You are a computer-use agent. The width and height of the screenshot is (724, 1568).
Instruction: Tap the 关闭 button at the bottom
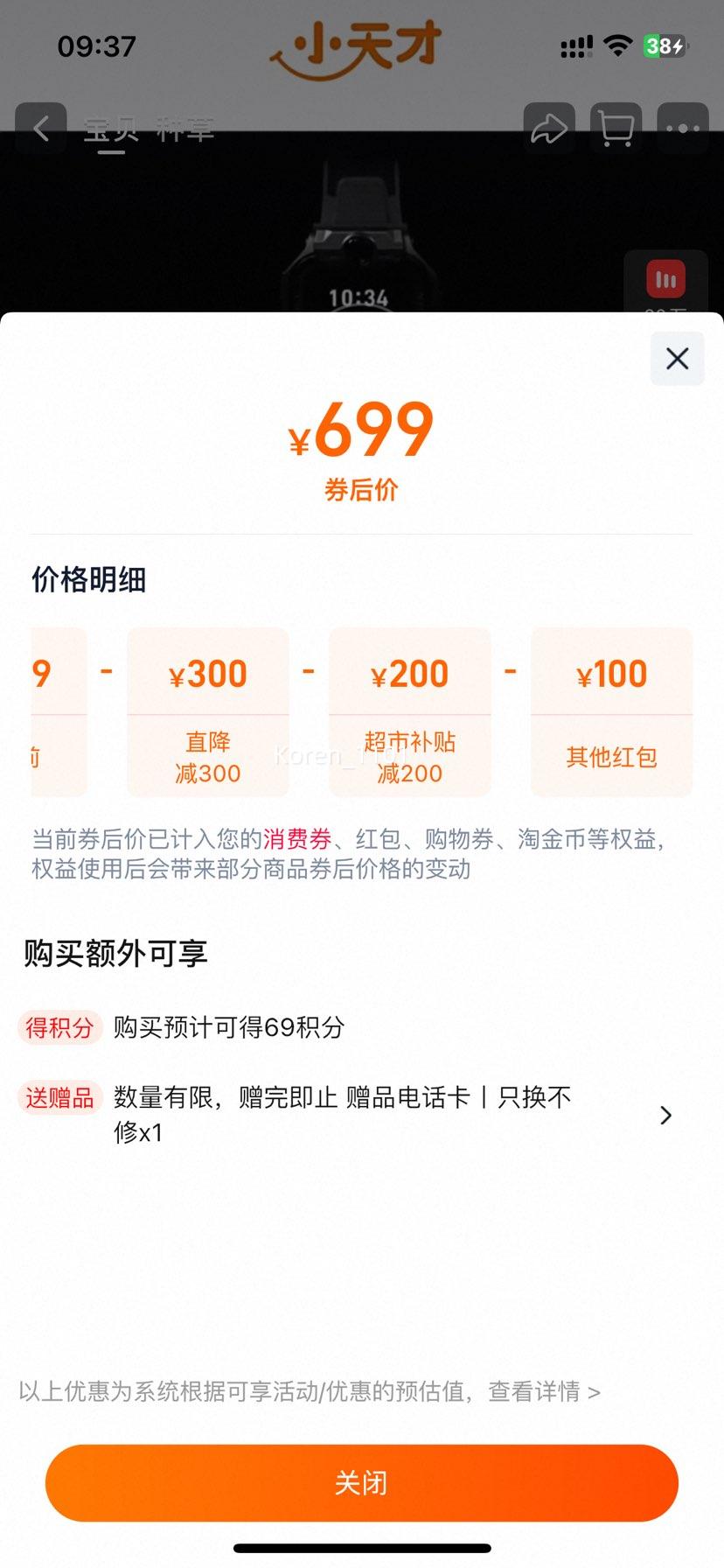pyautogui.click(x=362, y=1482)
